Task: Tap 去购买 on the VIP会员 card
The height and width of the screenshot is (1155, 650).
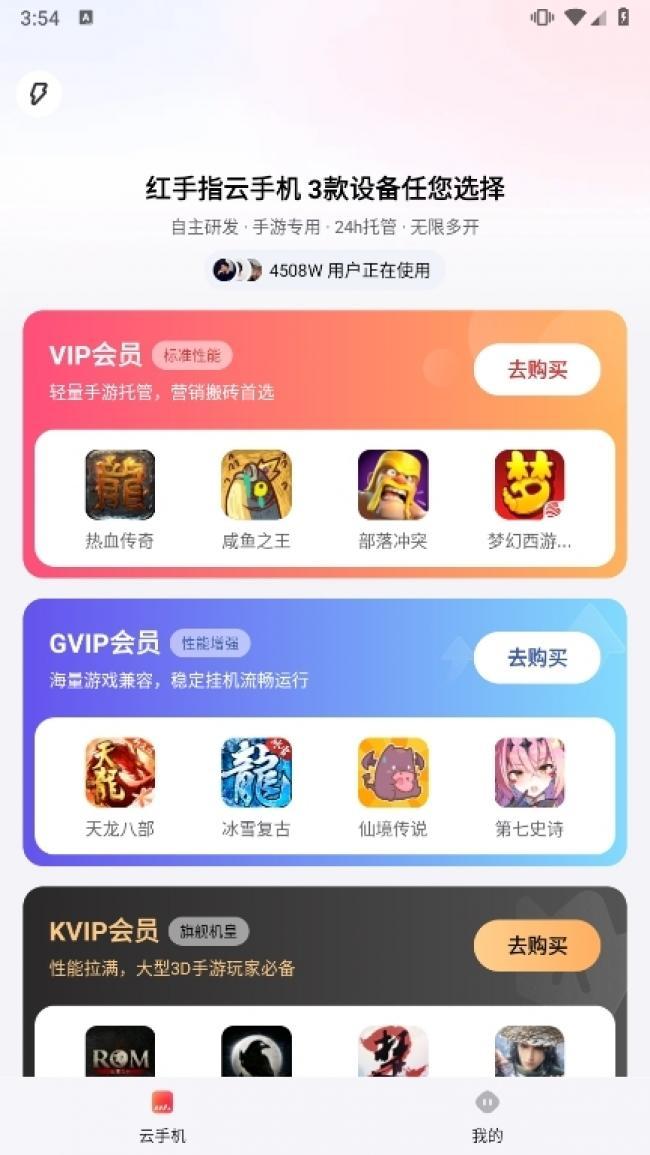Action: click(x=537, y=370)
